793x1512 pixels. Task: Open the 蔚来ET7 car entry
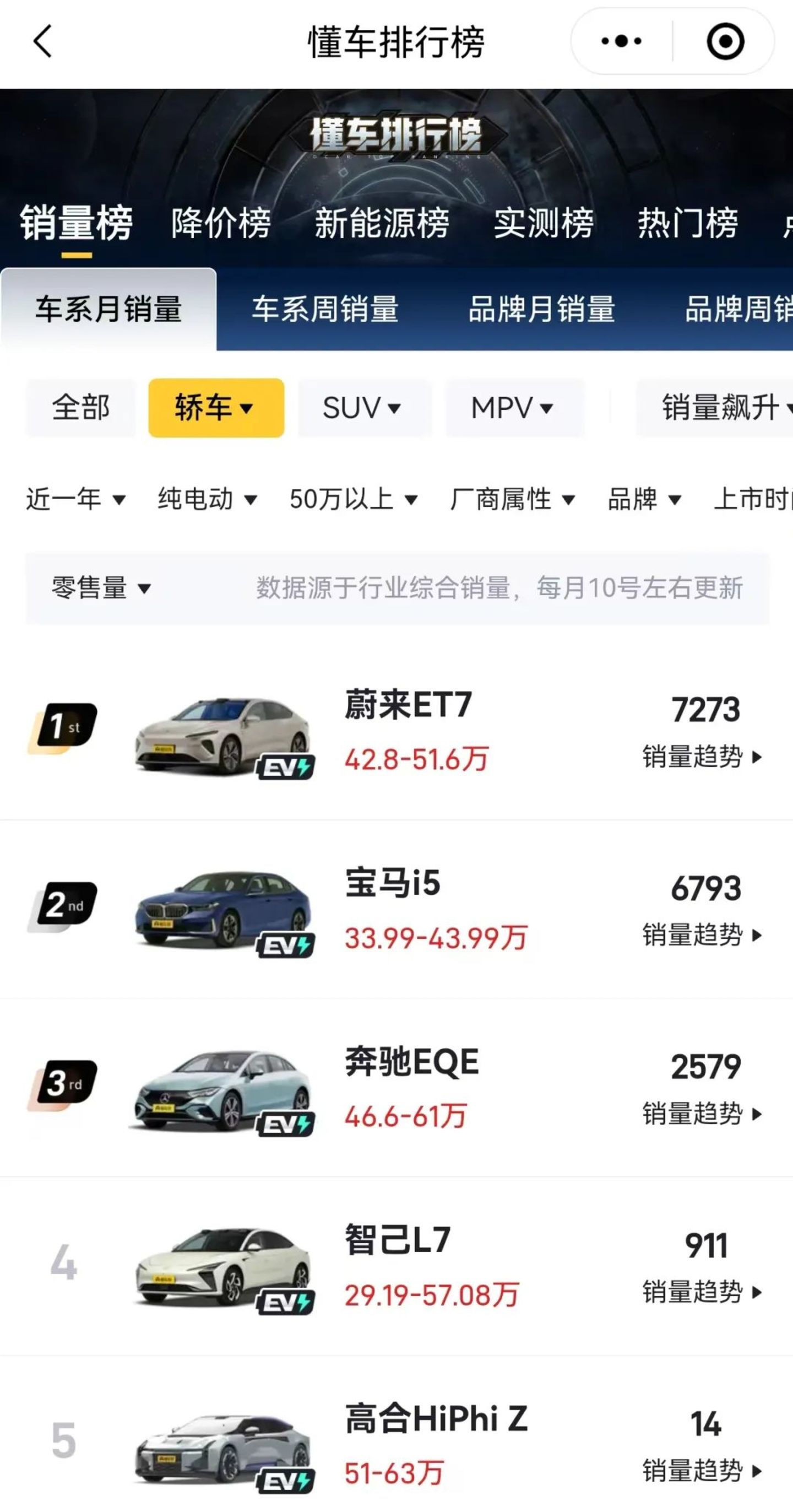(x=408, y=705)
